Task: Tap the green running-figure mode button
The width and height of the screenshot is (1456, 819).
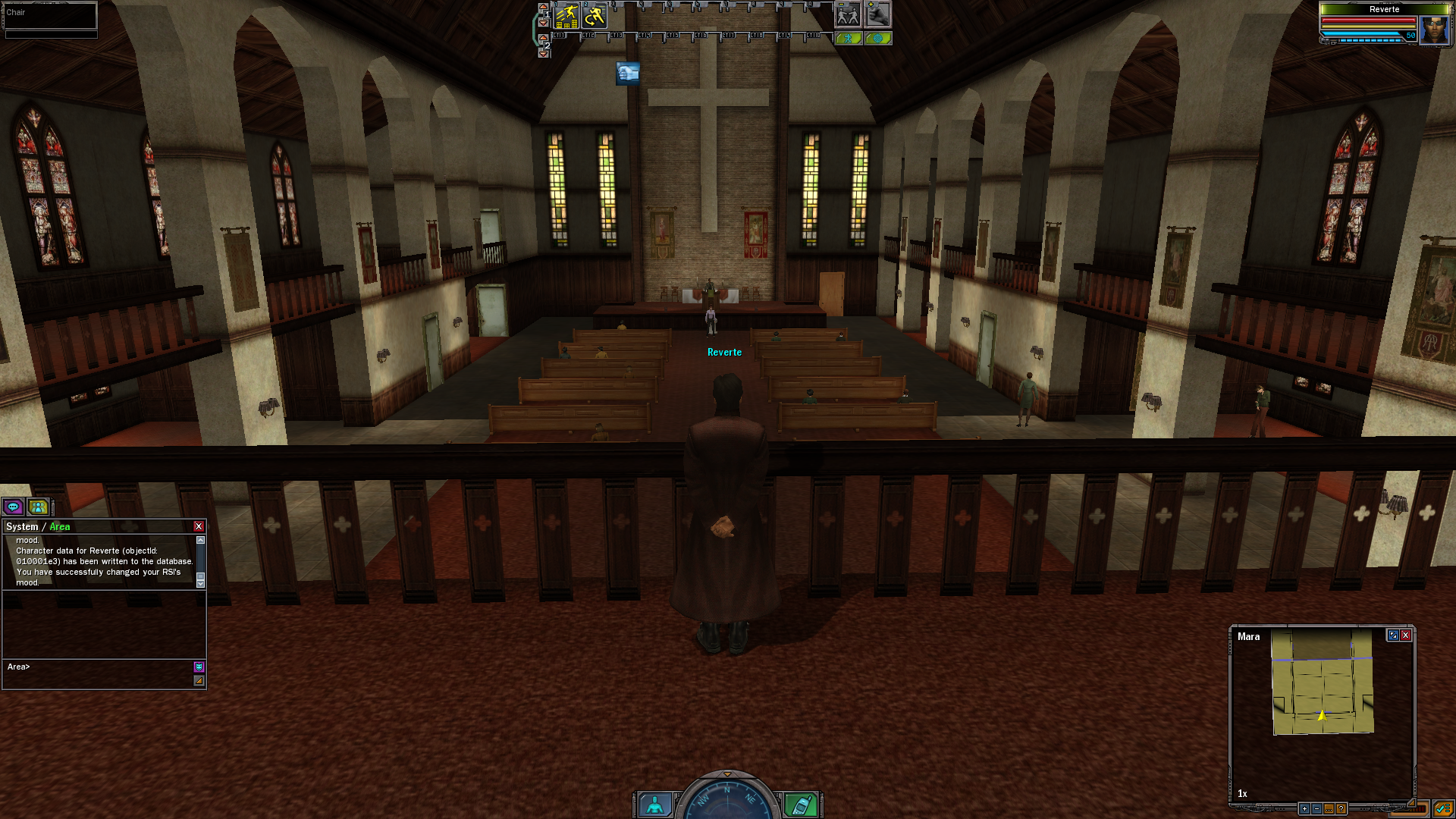Action: 849,38
